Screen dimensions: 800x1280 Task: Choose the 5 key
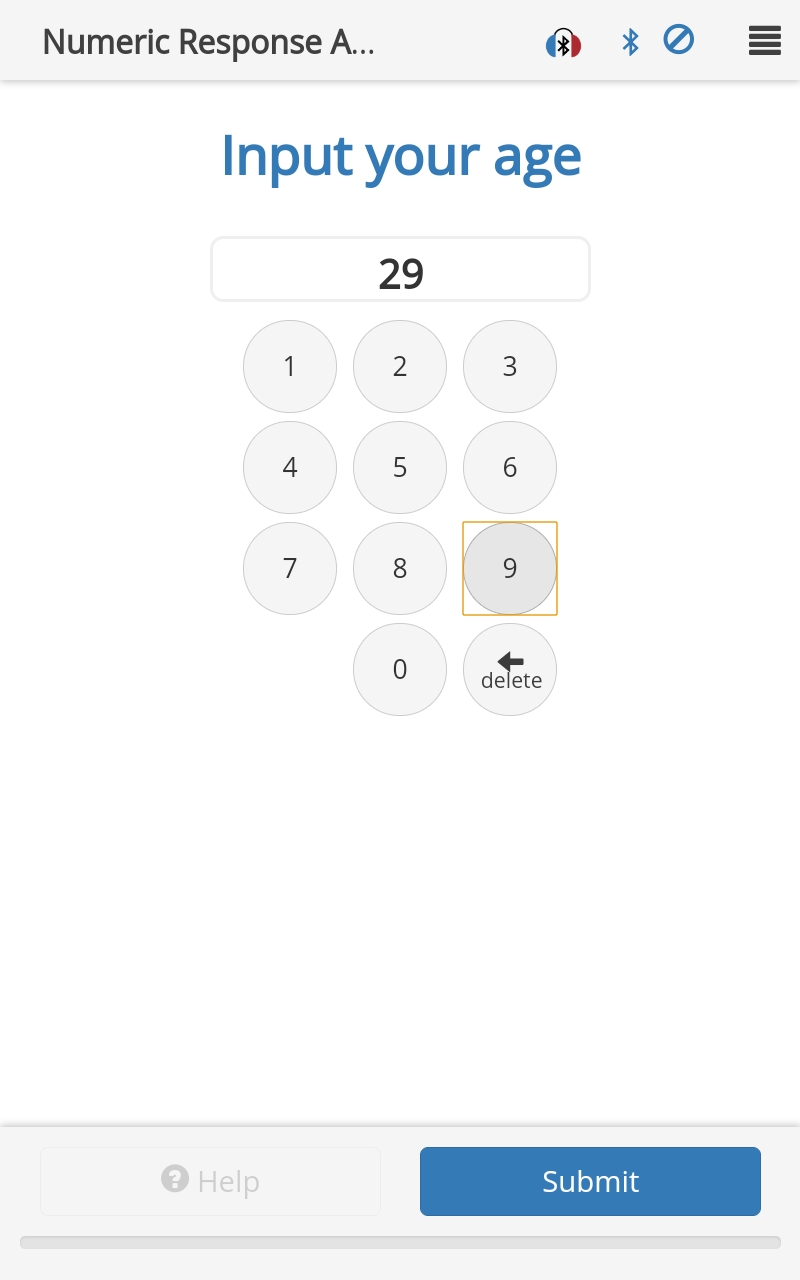tap(400, 467)
